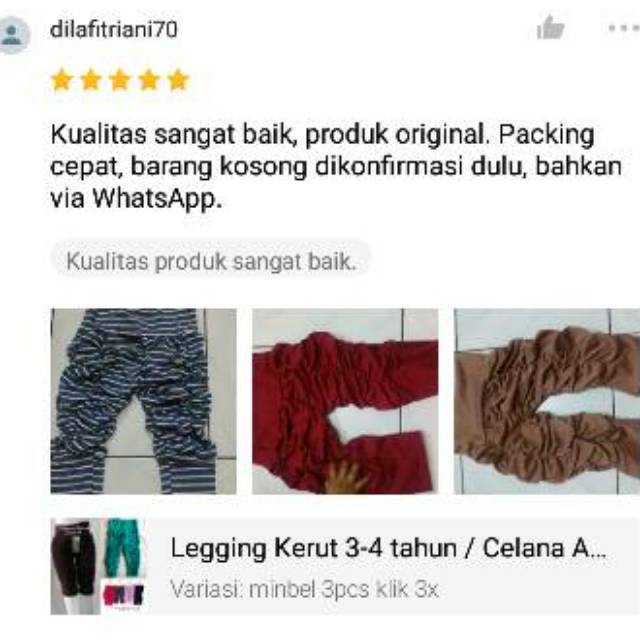The image size is (640, 640).
Task: View the red leggings review photo
Action: pyautogui.click(x=345, y=401)
